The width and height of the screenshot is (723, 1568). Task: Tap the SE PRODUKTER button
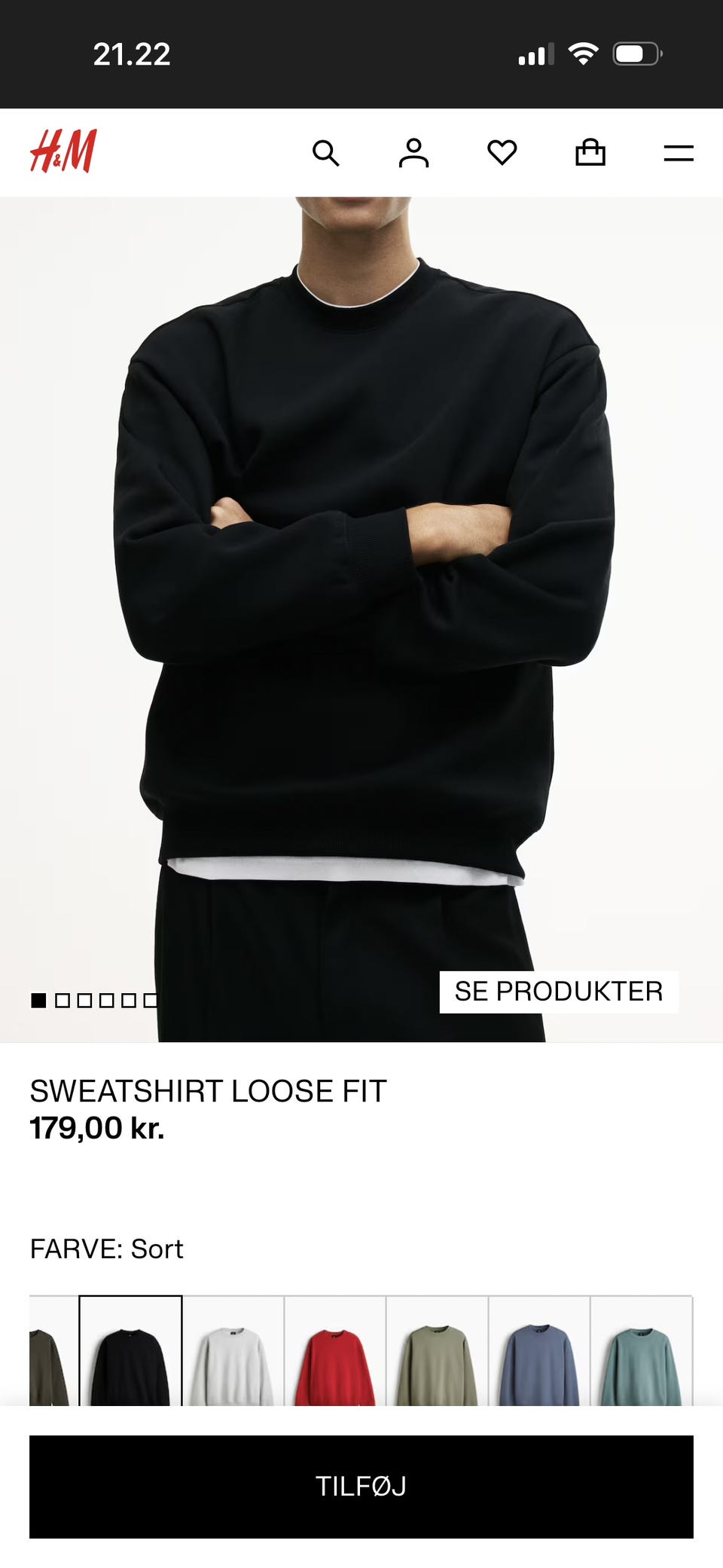[x=559, y=992]
